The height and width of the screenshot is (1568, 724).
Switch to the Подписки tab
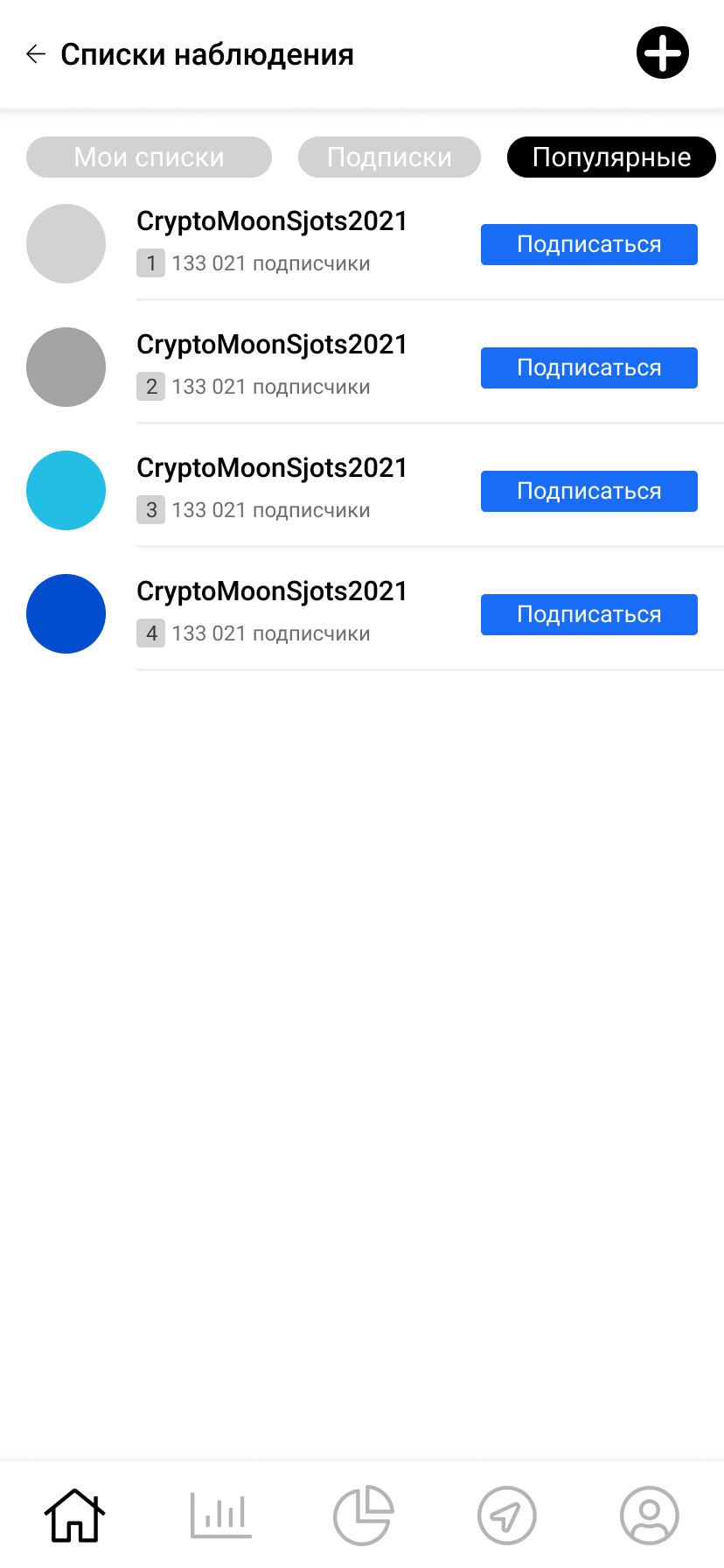[x=389, y=157]
